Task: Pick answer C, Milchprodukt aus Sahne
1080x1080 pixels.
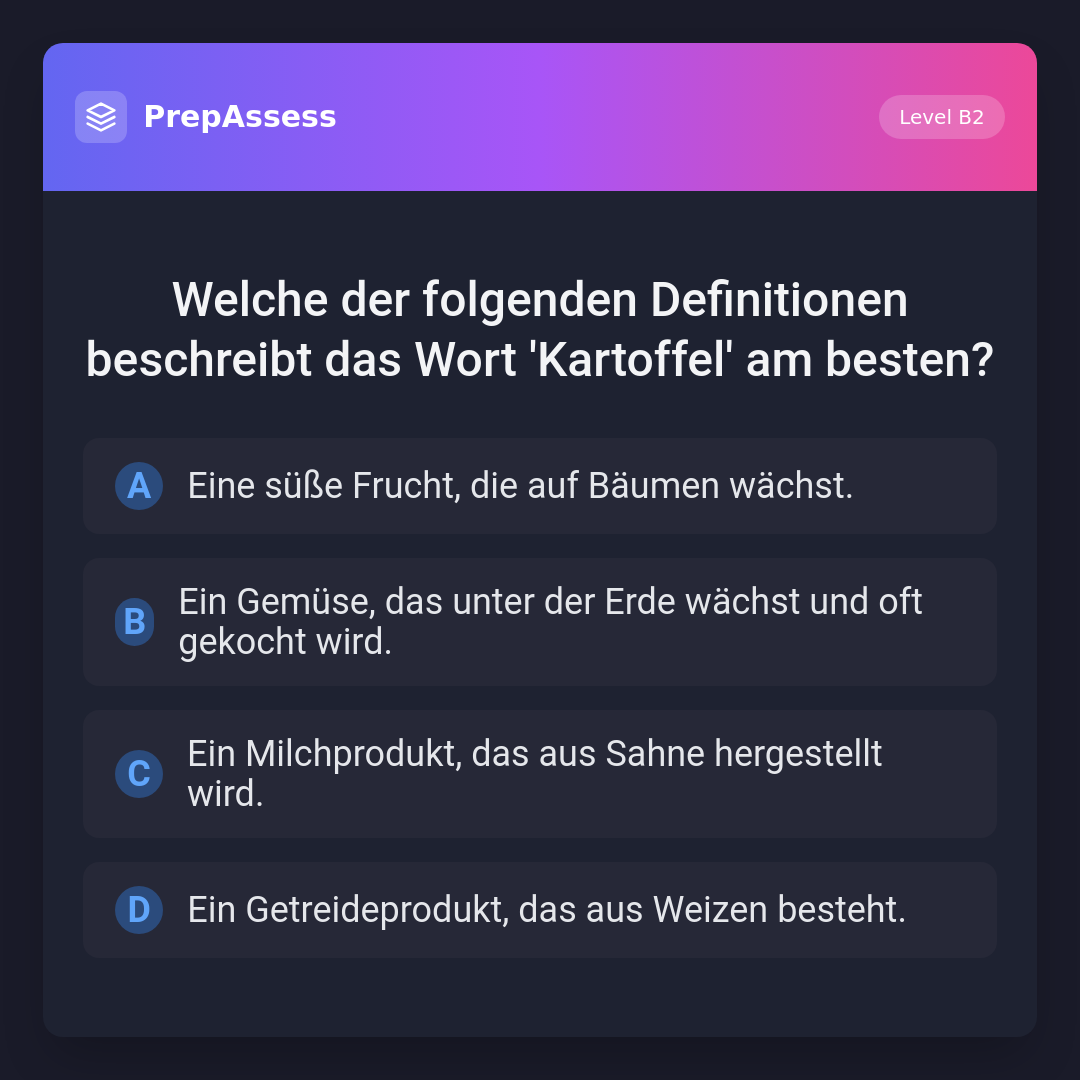Action: coord(540,774)
